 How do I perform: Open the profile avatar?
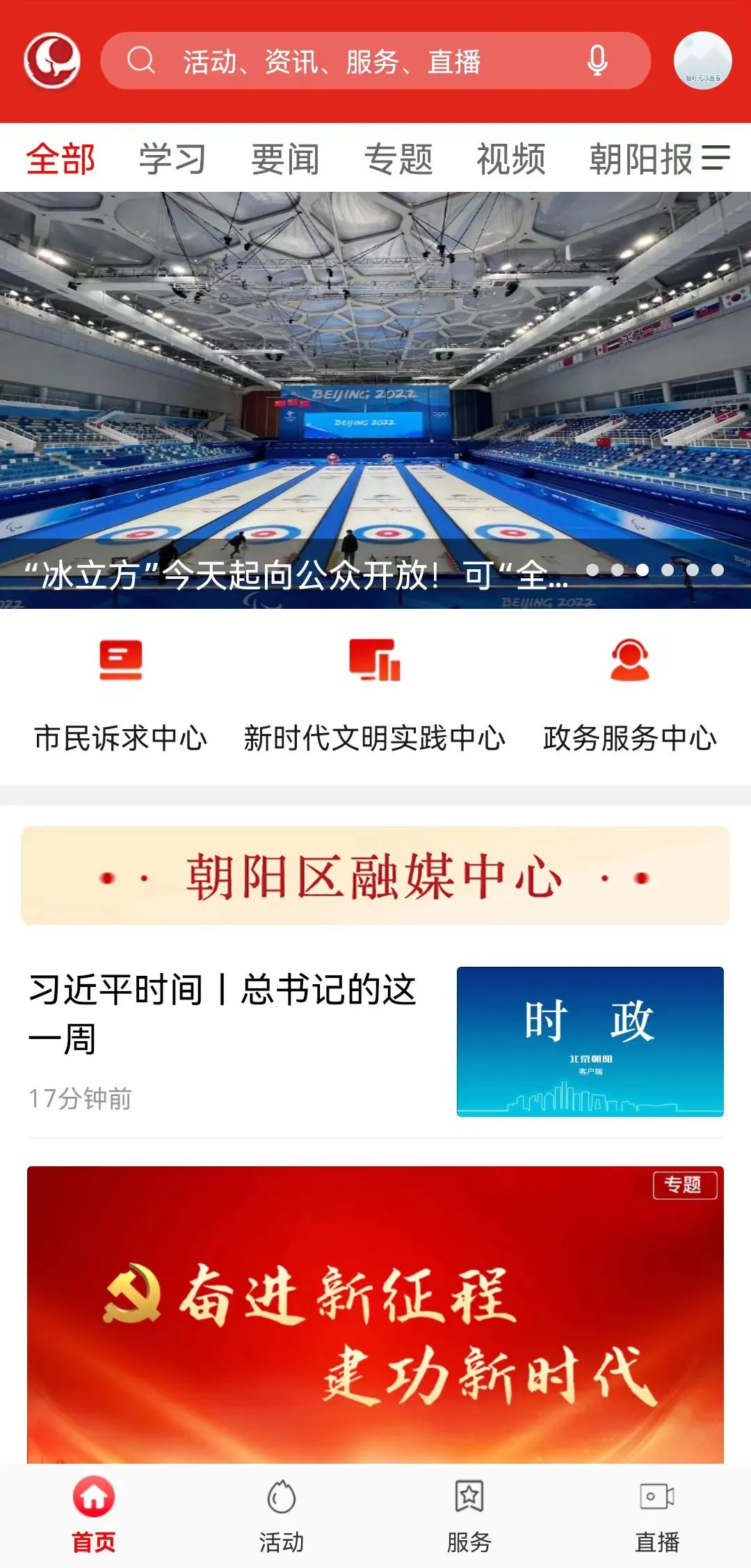click(x=702, y=61)
